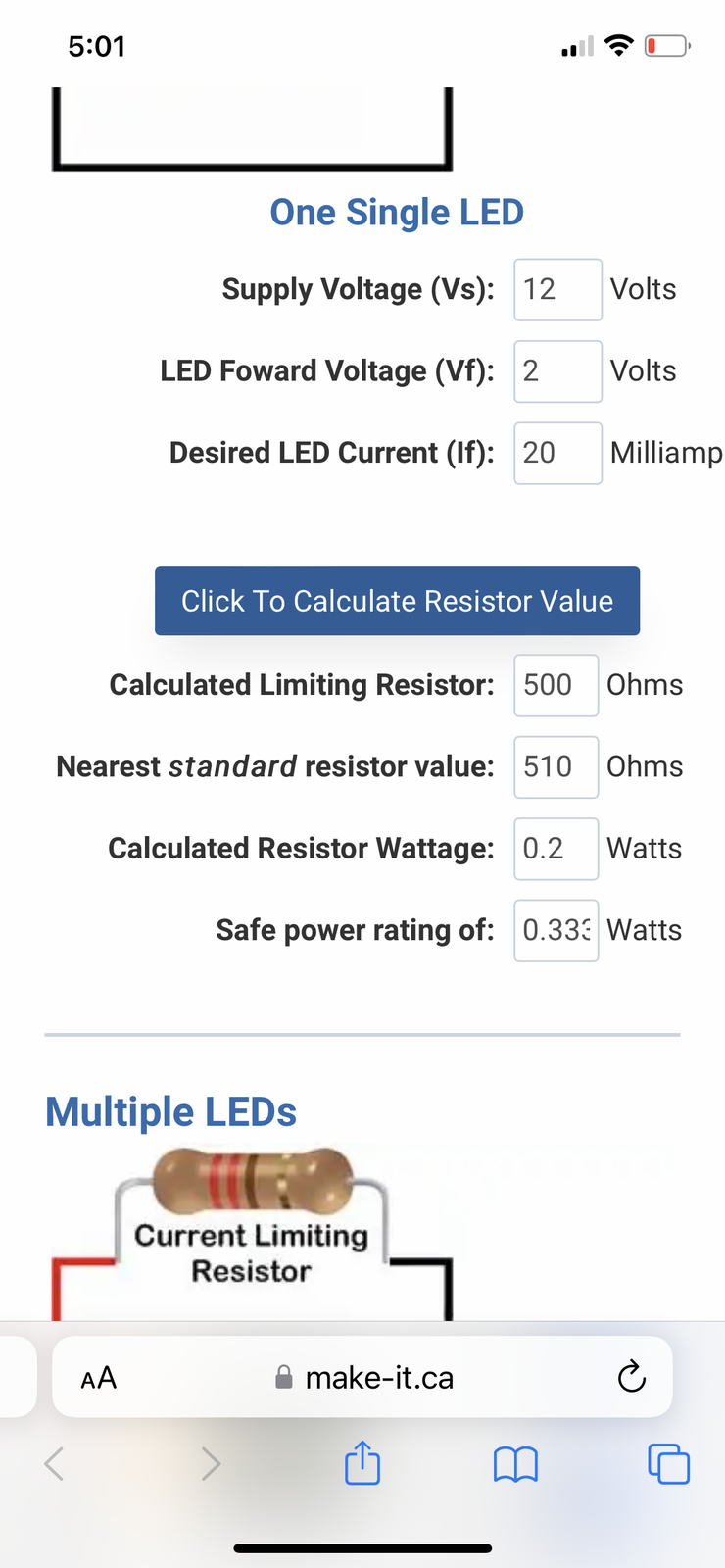725x1568 pixels.
Task: Tap the Safe power rating field
Action: 556,930
